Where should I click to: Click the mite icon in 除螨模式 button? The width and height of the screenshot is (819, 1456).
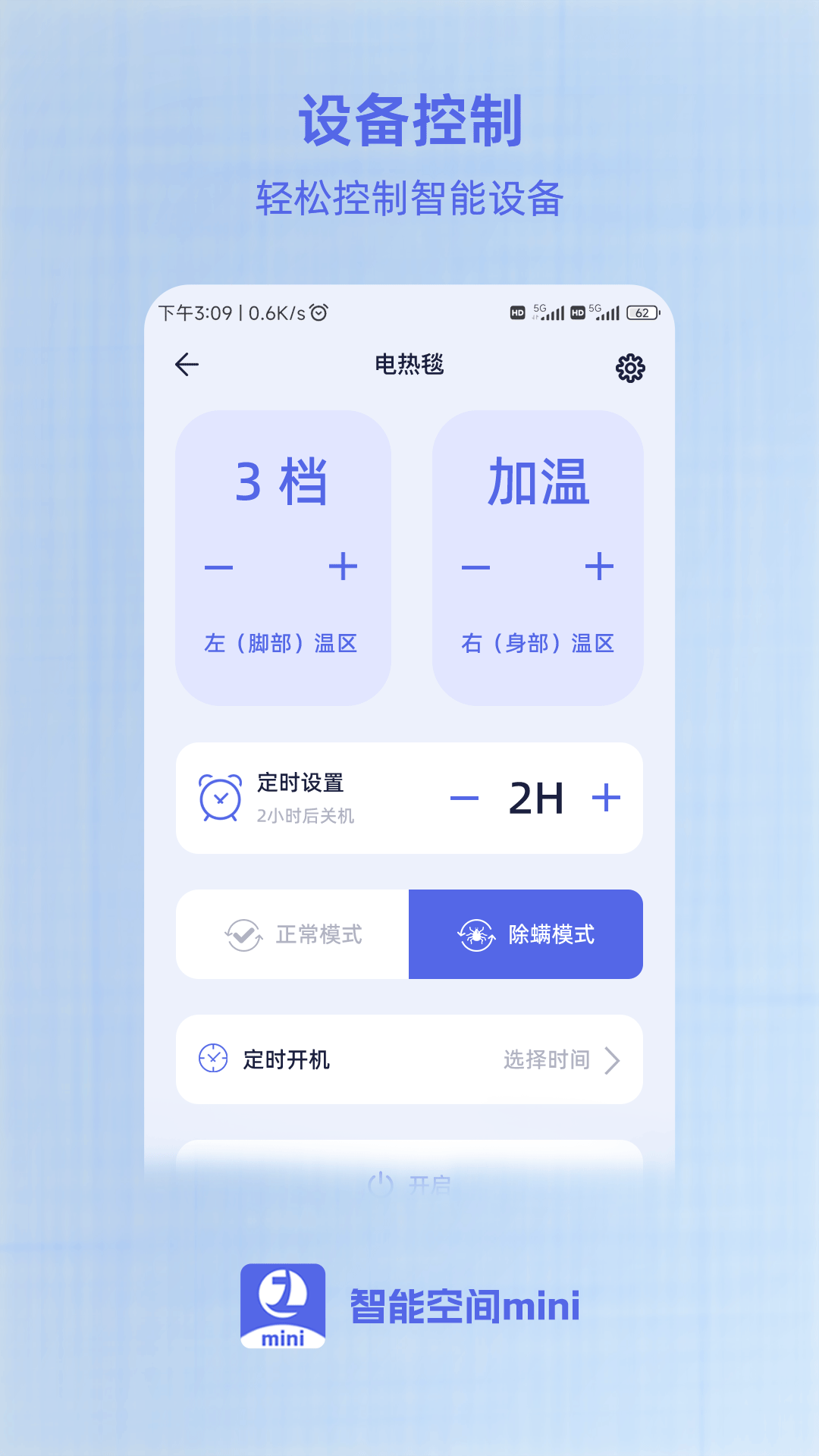474,934
